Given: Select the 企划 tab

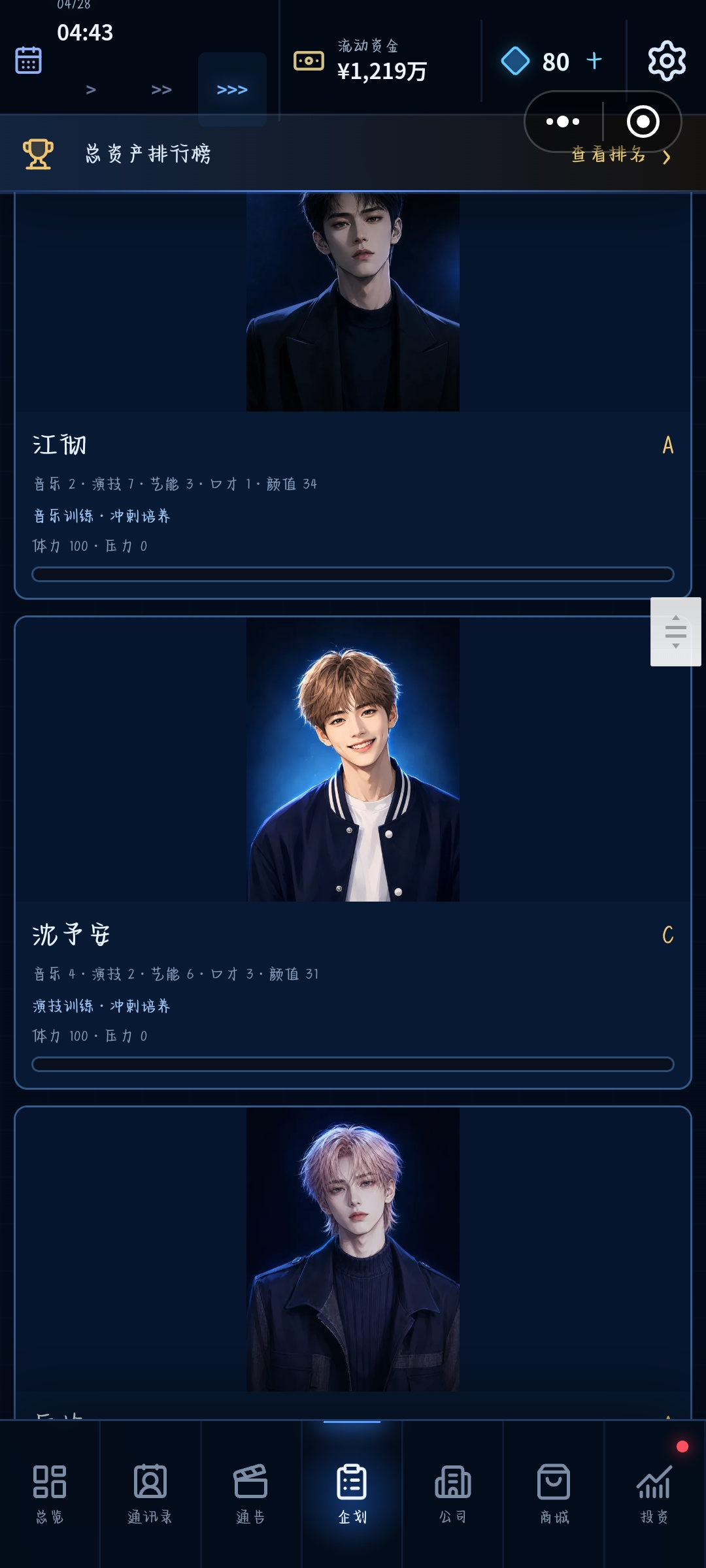Looking at the screenshot, I should pyautogui.click(x=352, y=1494).
